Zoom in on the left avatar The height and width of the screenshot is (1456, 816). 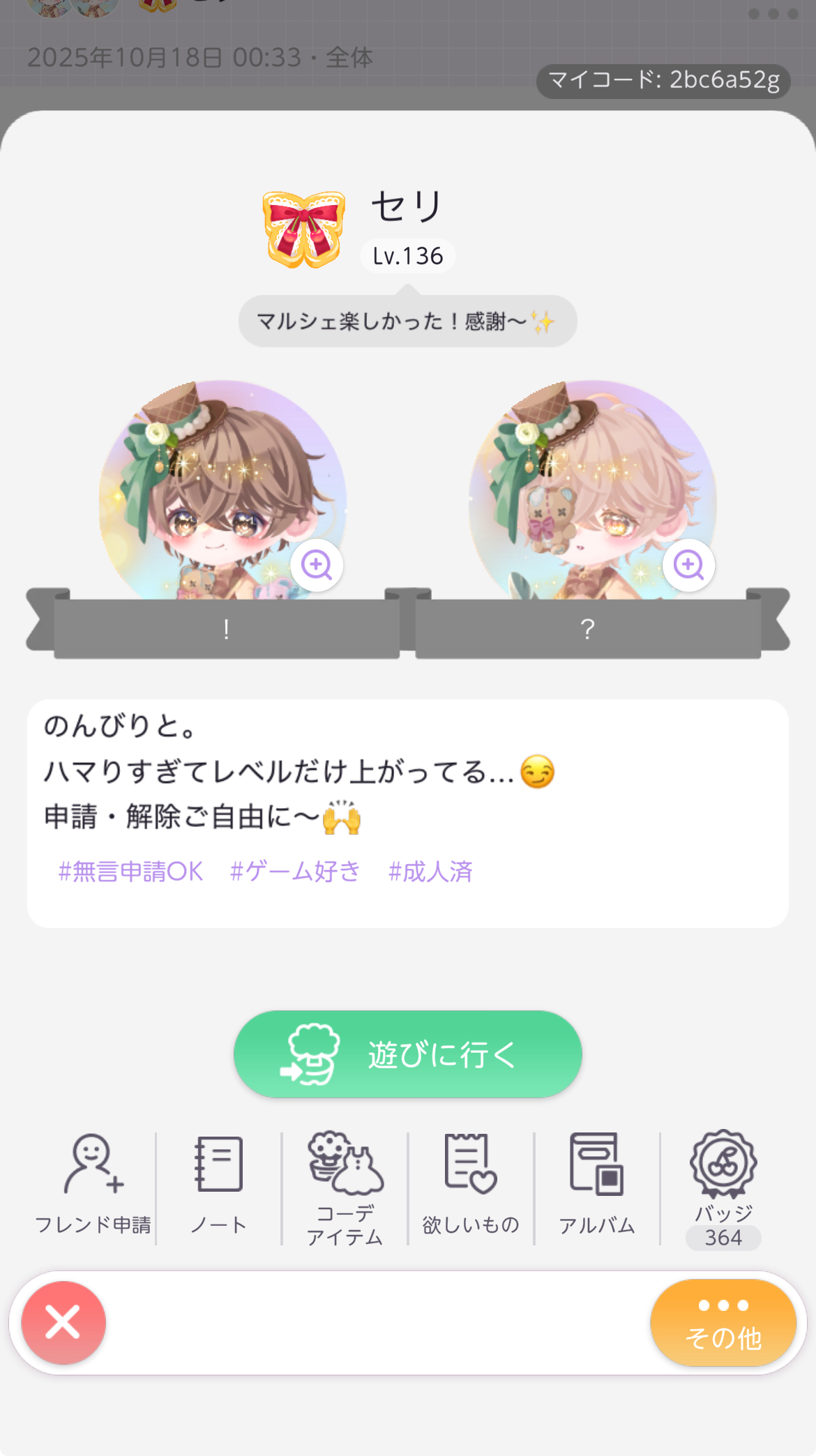point(317,565)
